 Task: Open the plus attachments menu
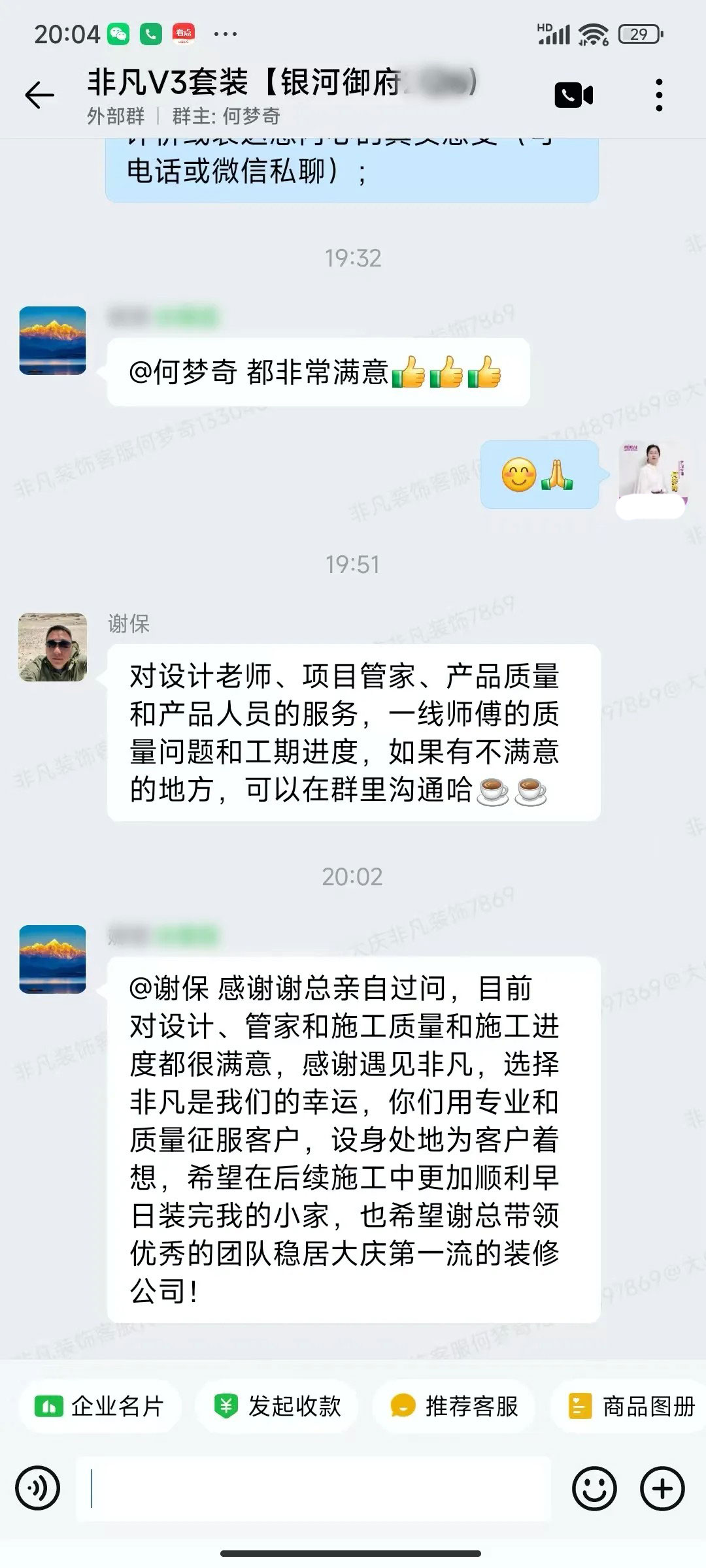point(662,1489)
